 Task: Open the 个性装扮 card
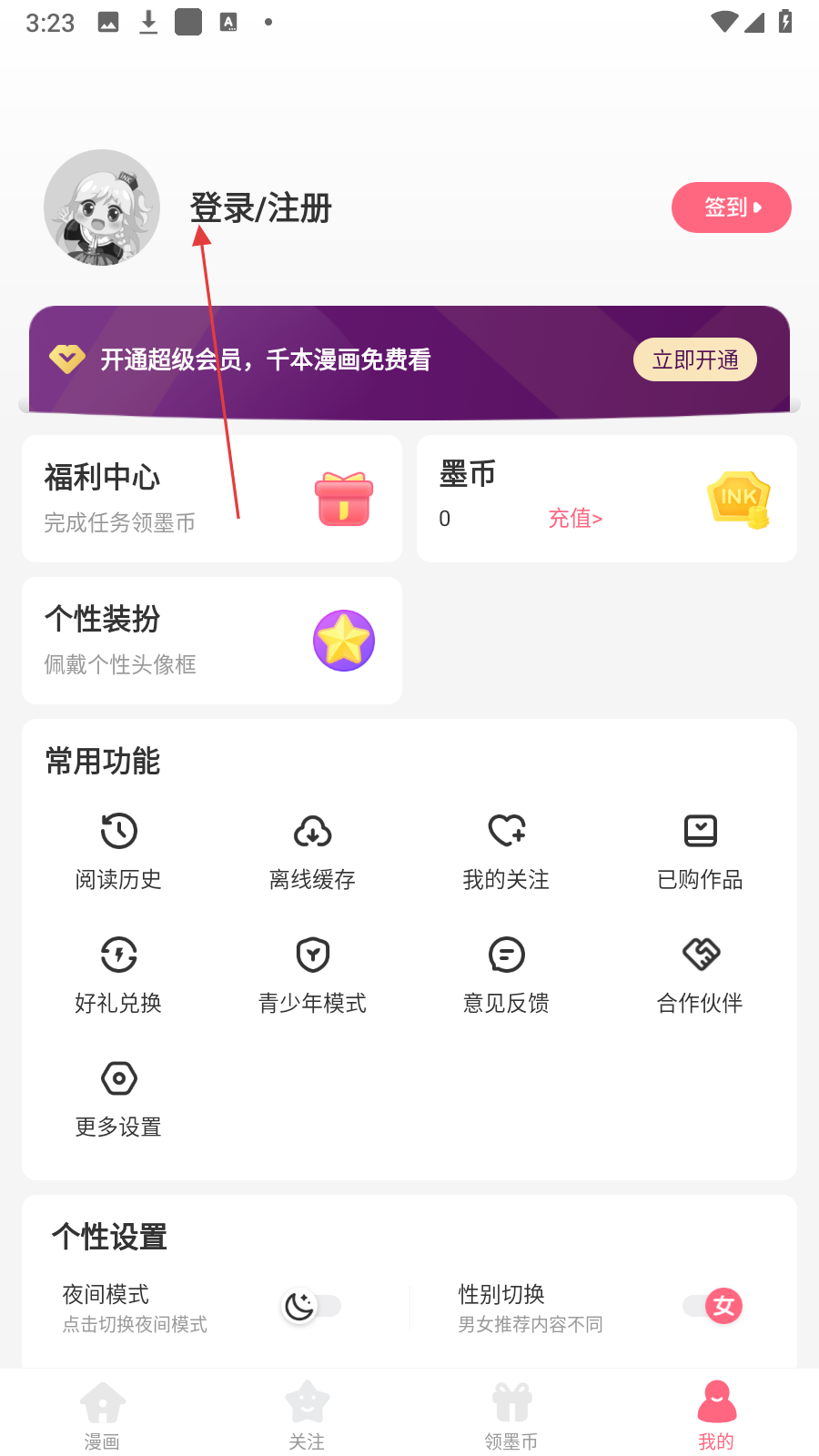click(x=211, y=641)
